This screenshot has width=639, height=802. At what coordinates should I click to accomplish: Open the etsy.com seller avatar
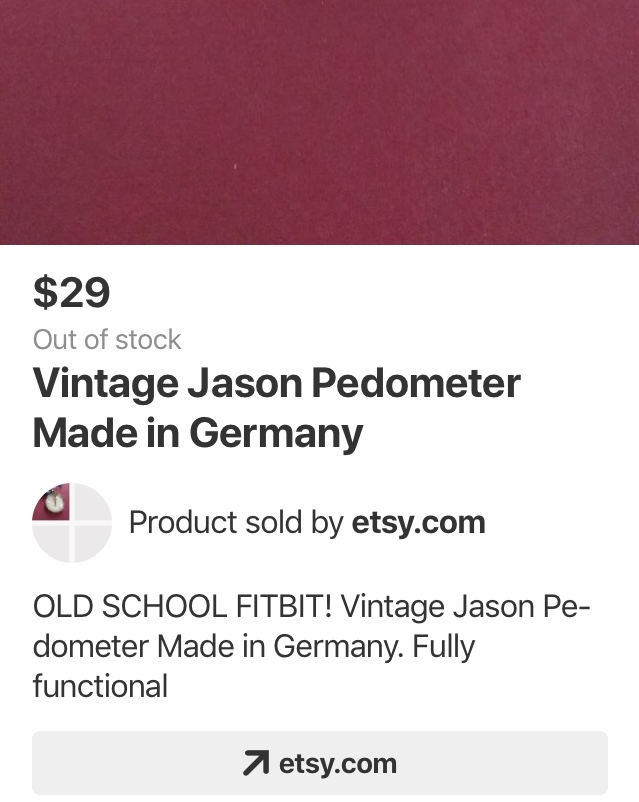tap(72, 522)
